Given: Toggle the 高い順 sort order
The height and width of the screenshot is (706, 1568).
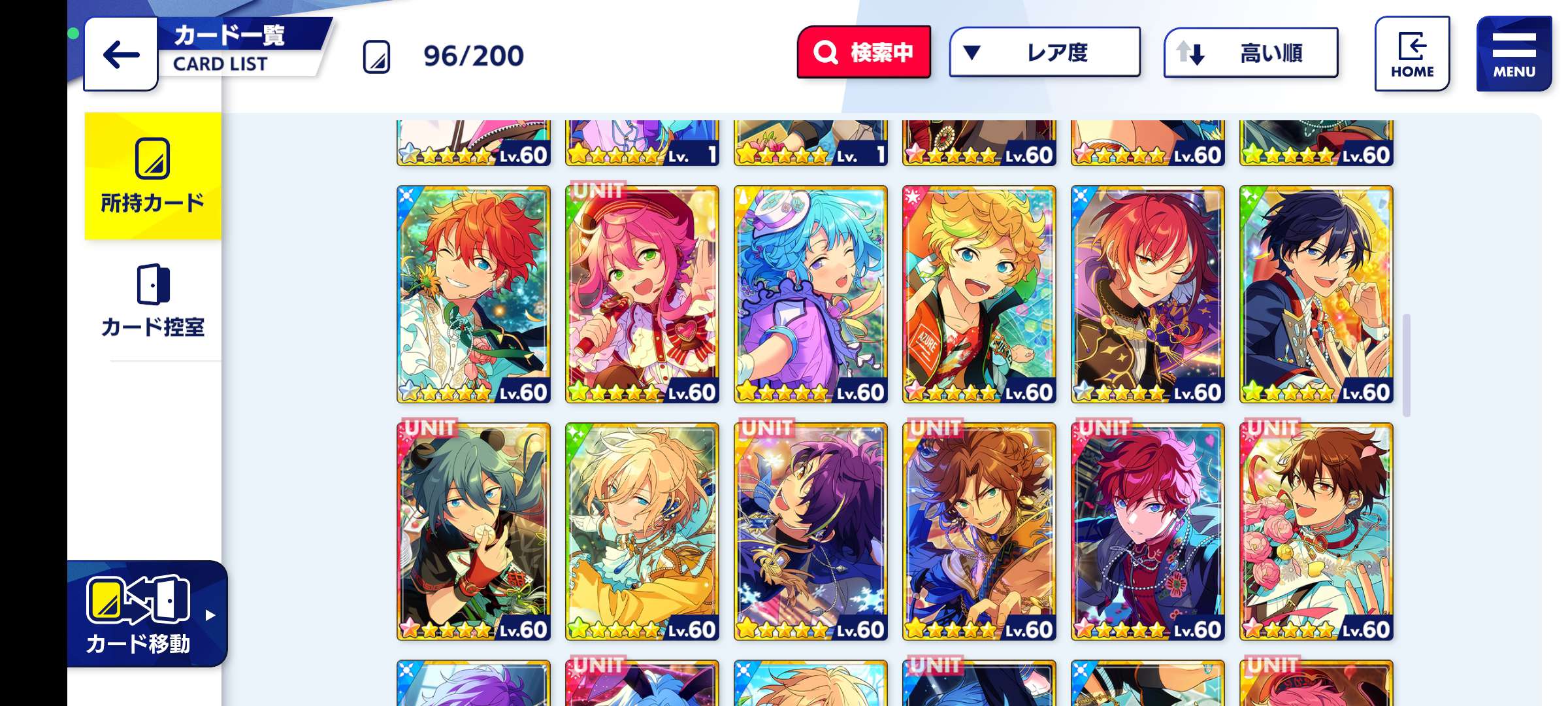Looking at the screenshot, I should click(x=1250, y=52).
